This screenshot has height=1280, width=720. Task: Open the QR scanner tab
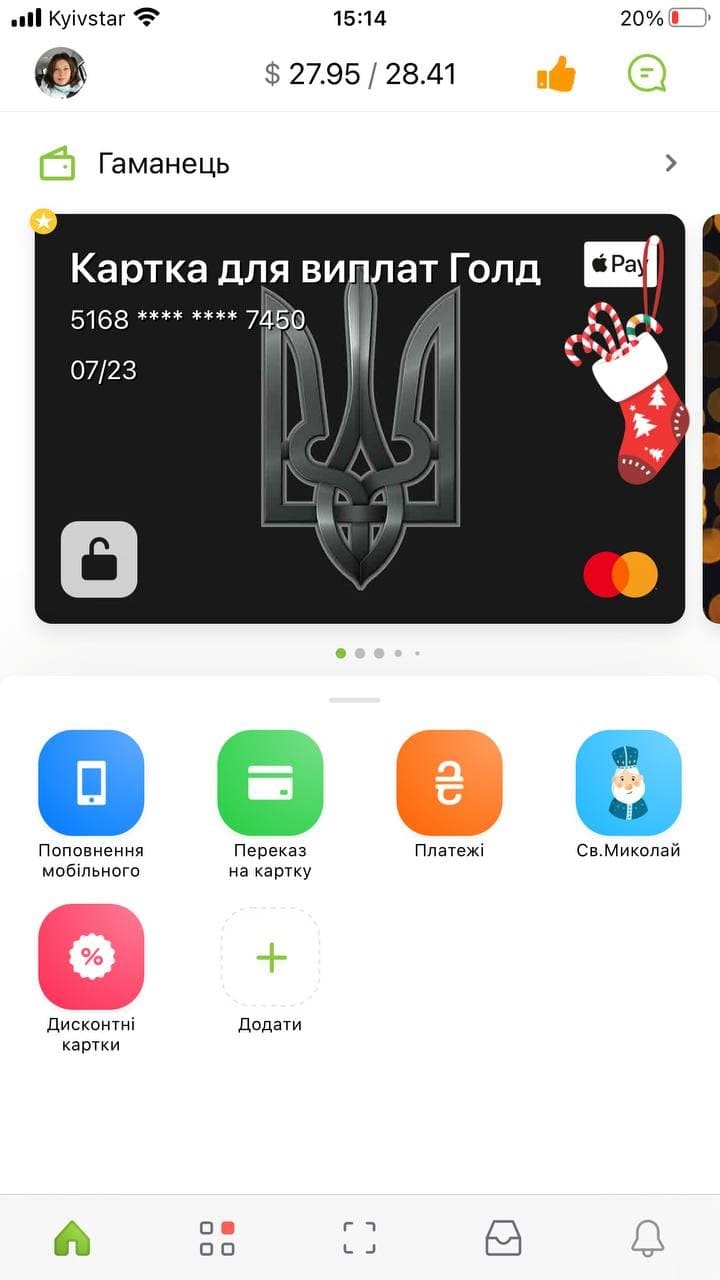coord(360,1238)
